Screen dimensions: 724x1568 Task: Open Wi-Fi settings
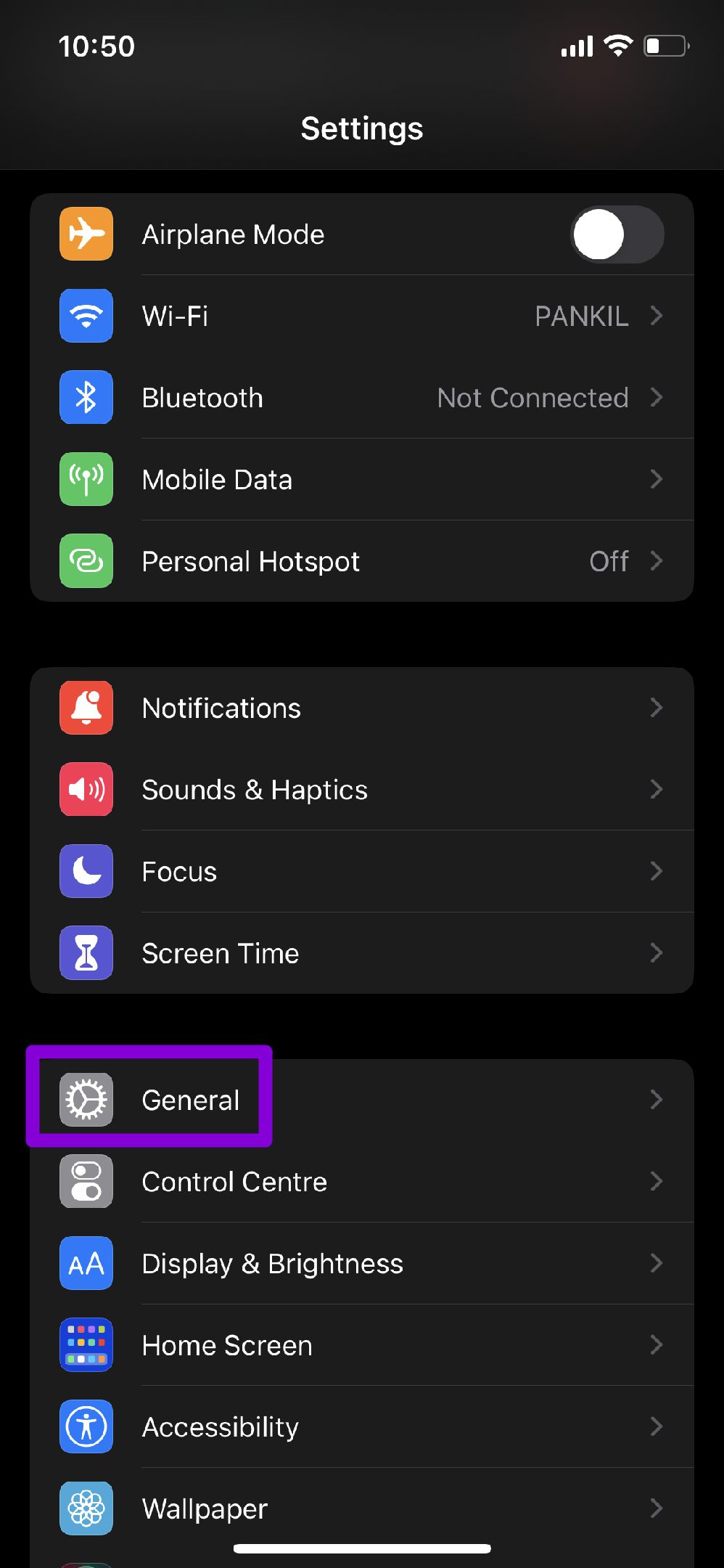point(362,316)
